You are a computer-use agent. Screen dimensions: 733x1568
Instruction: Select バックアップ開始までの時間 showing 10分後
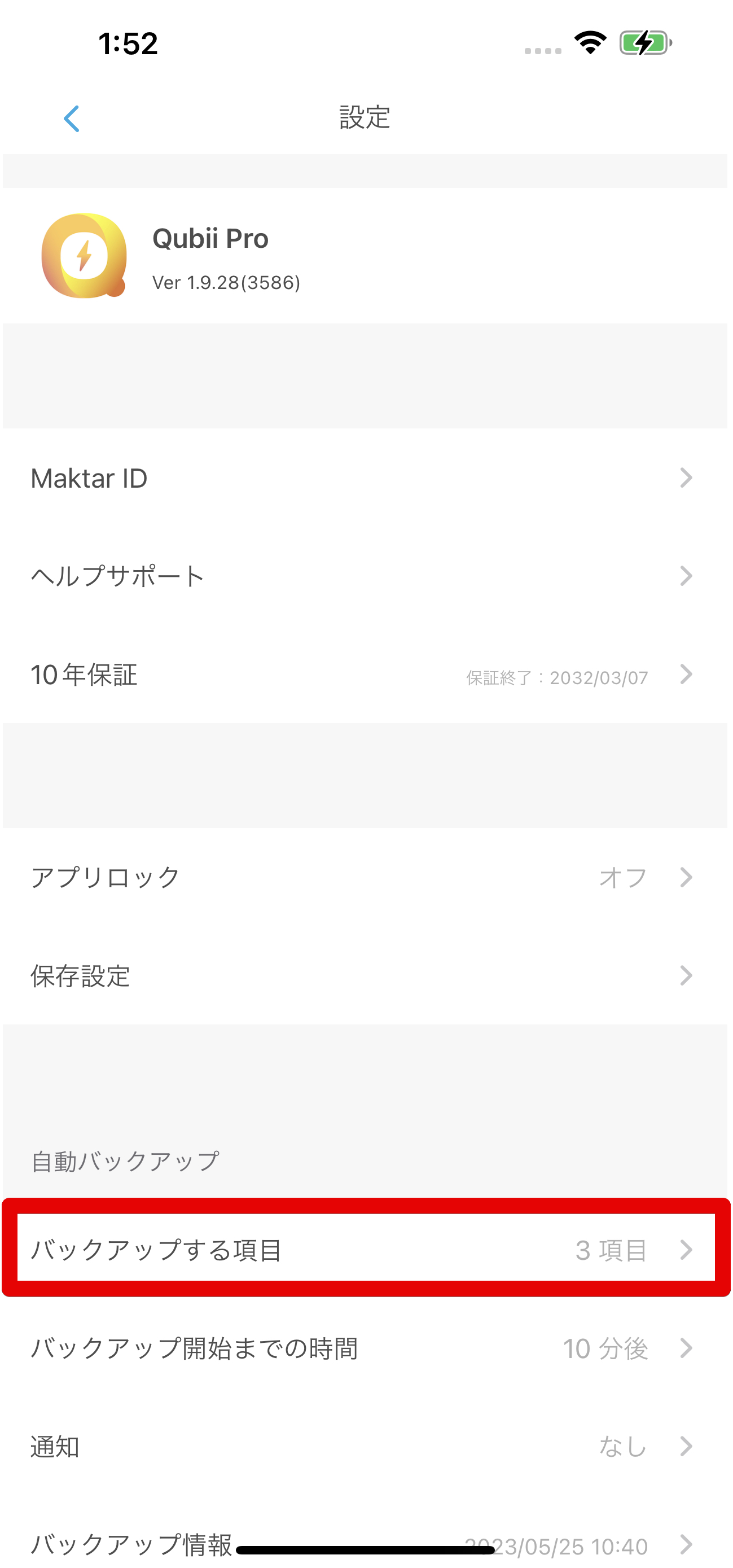click(x=195, y=1348)
